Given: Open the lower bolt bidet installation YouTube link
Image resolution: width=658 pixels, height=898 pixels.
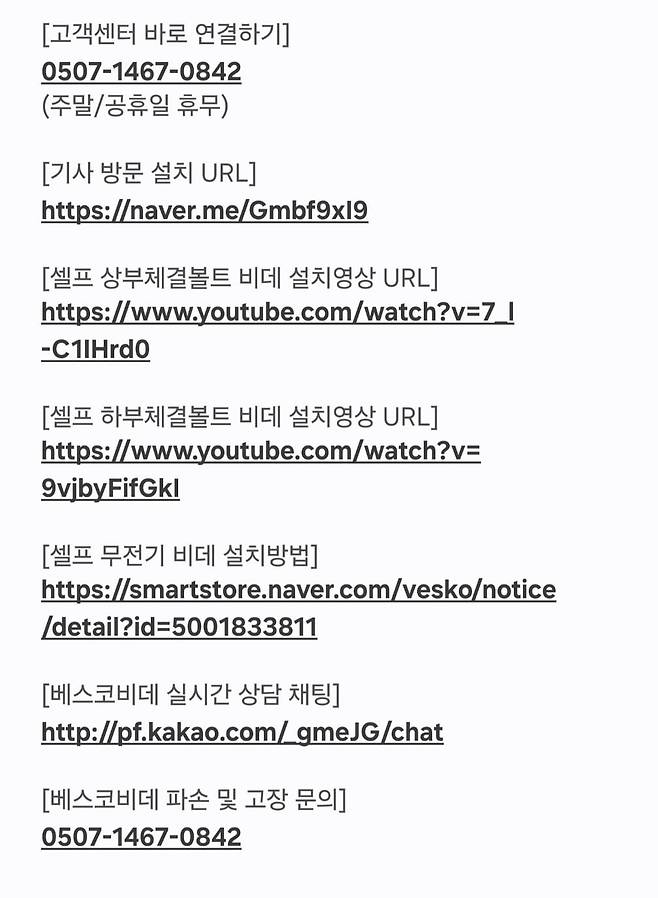Looking at the screenshot, I should (x=260, y=451).
